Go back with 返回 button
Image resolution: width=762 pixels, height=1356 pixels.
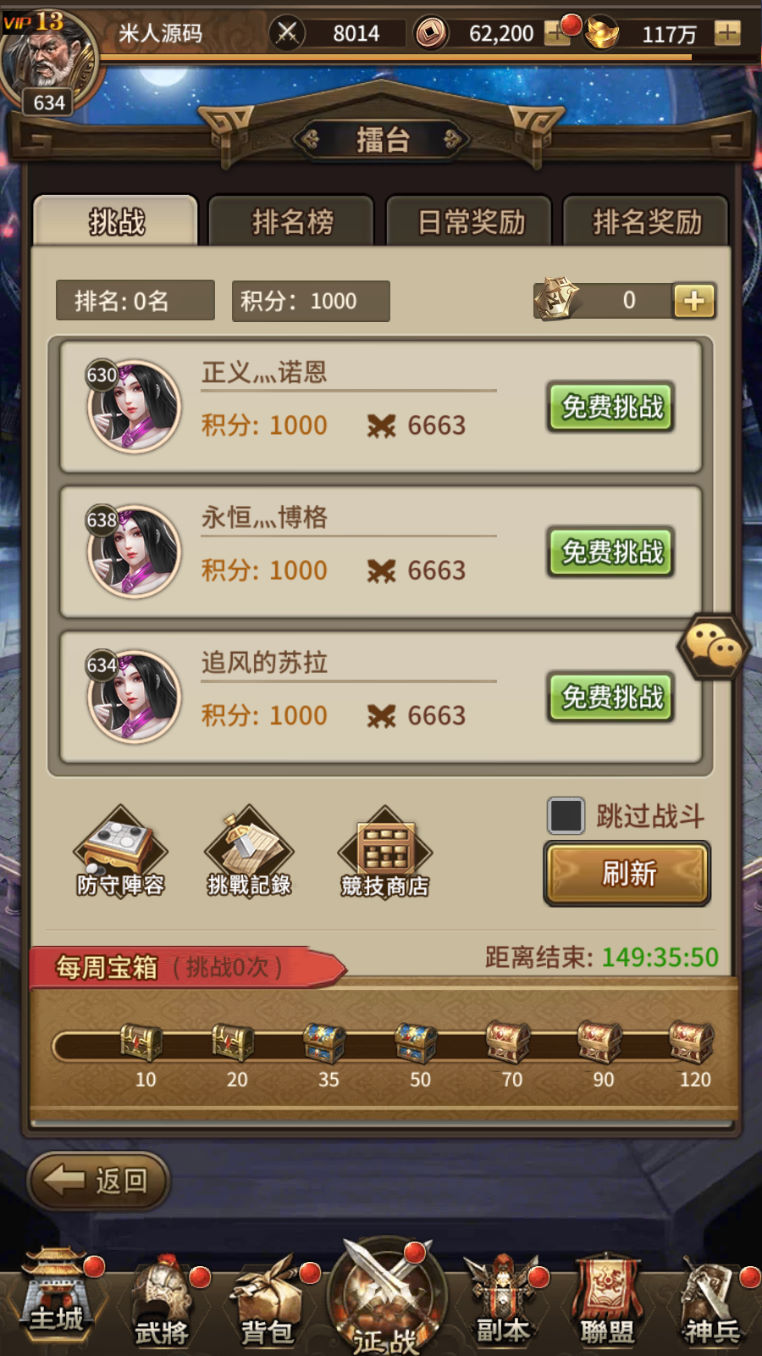pos(99,1181)
